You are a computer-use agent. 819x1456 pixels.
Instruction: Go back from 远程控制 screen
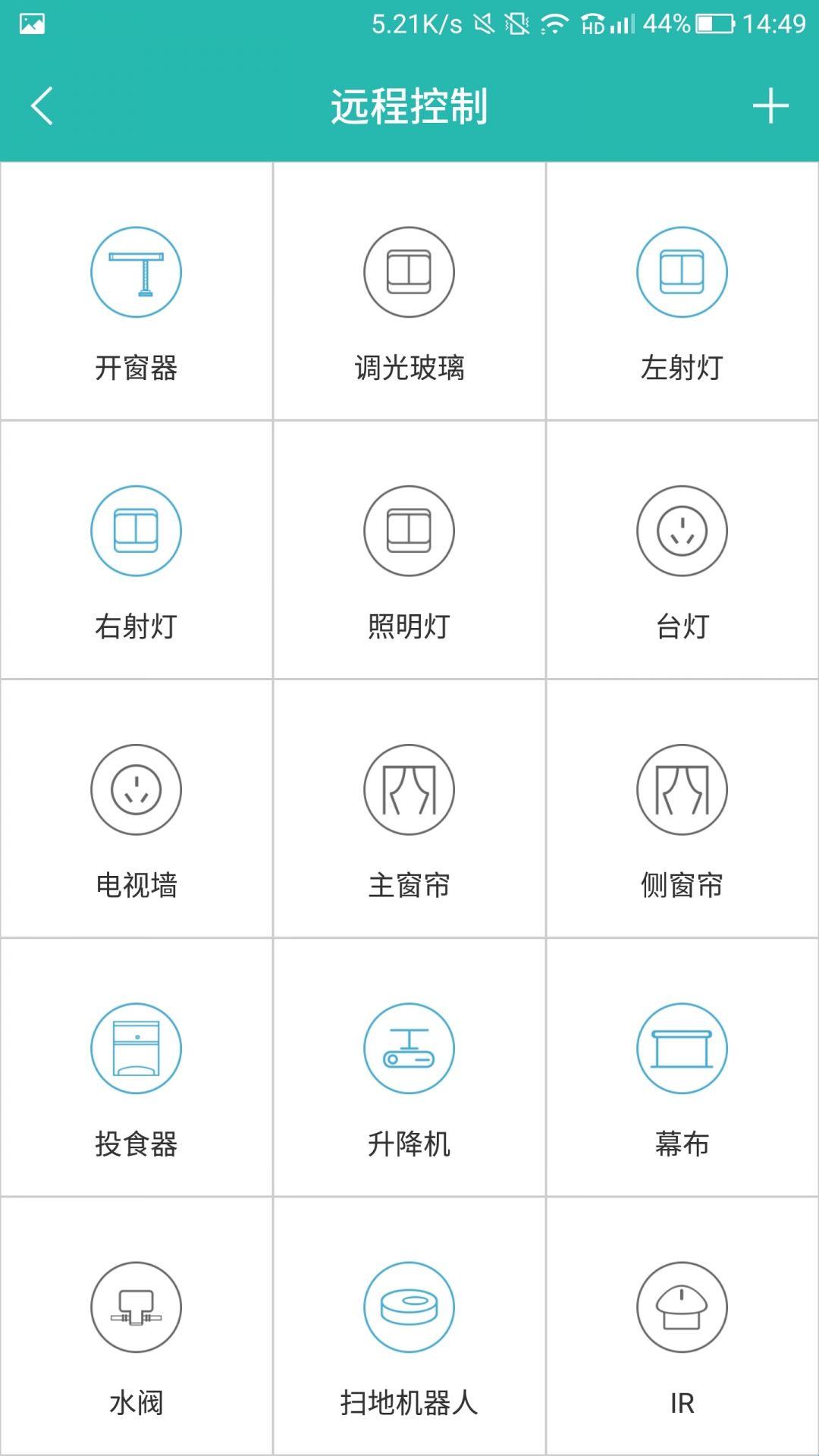(x=42, y=105)
